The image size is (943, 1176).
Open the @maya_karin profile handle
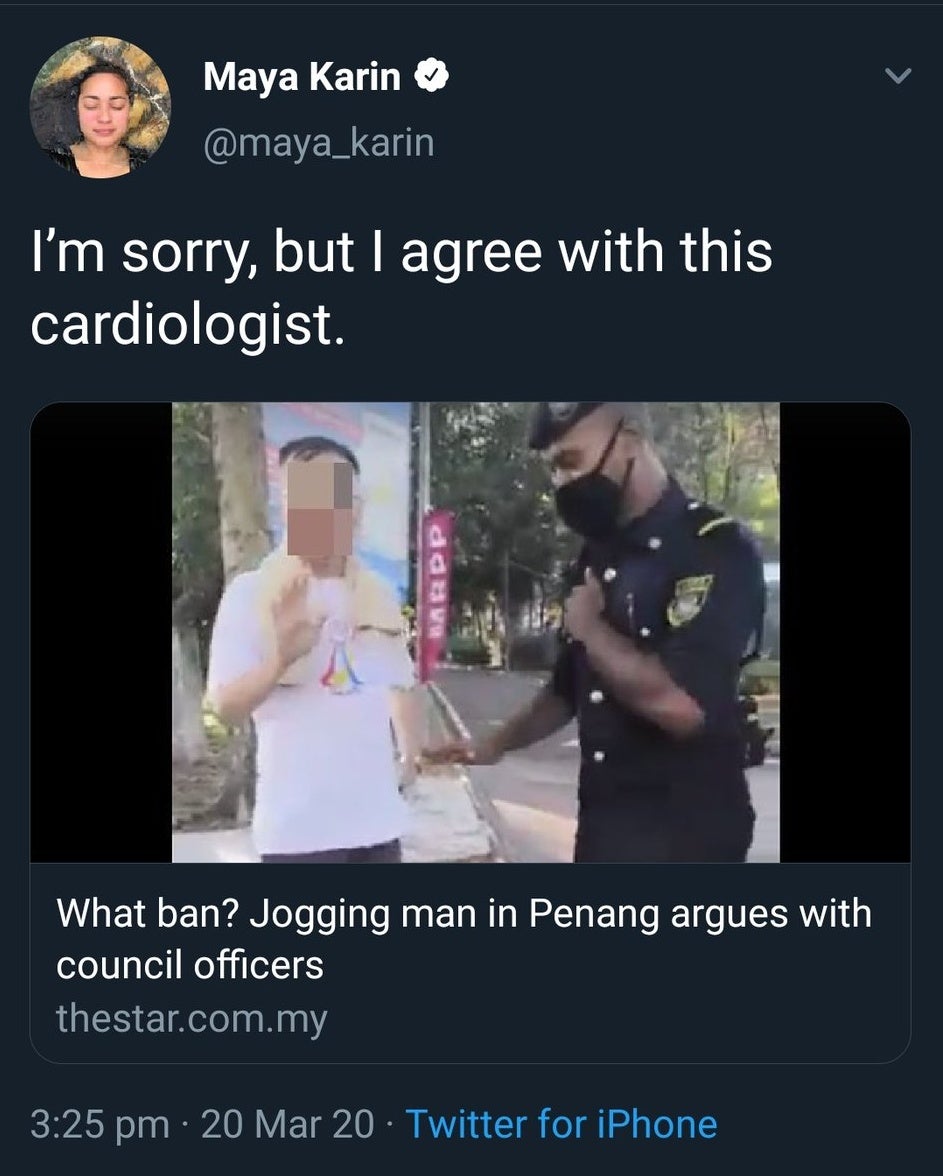[x=318, y=142]
